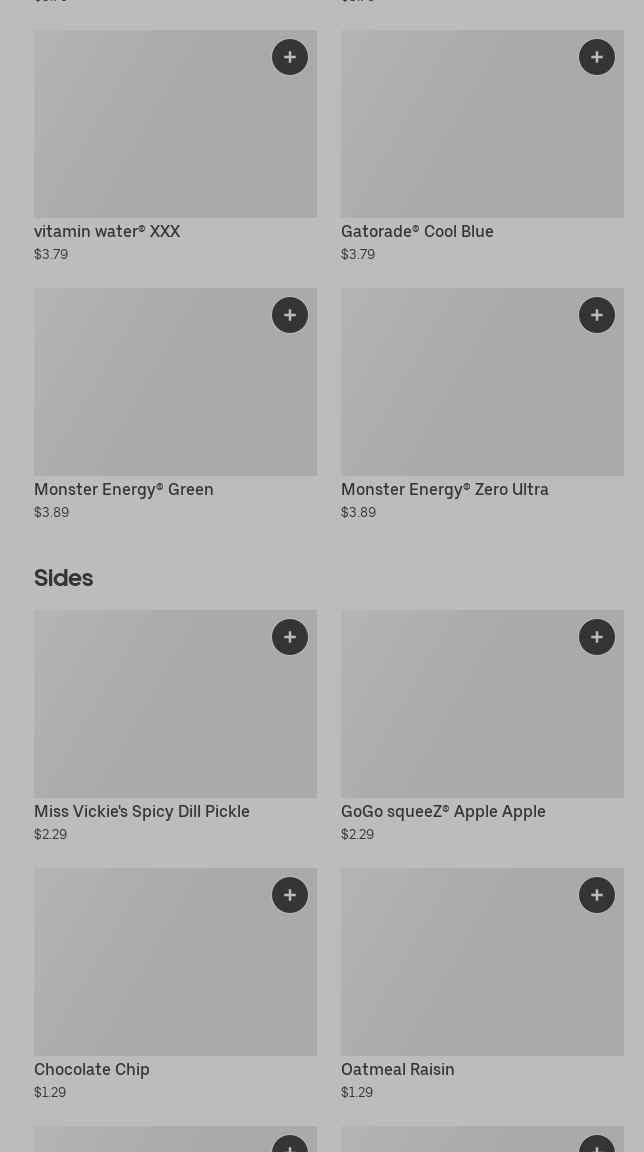Add Monster Energy Zero Ultra to order

click(x=597, y=315)
